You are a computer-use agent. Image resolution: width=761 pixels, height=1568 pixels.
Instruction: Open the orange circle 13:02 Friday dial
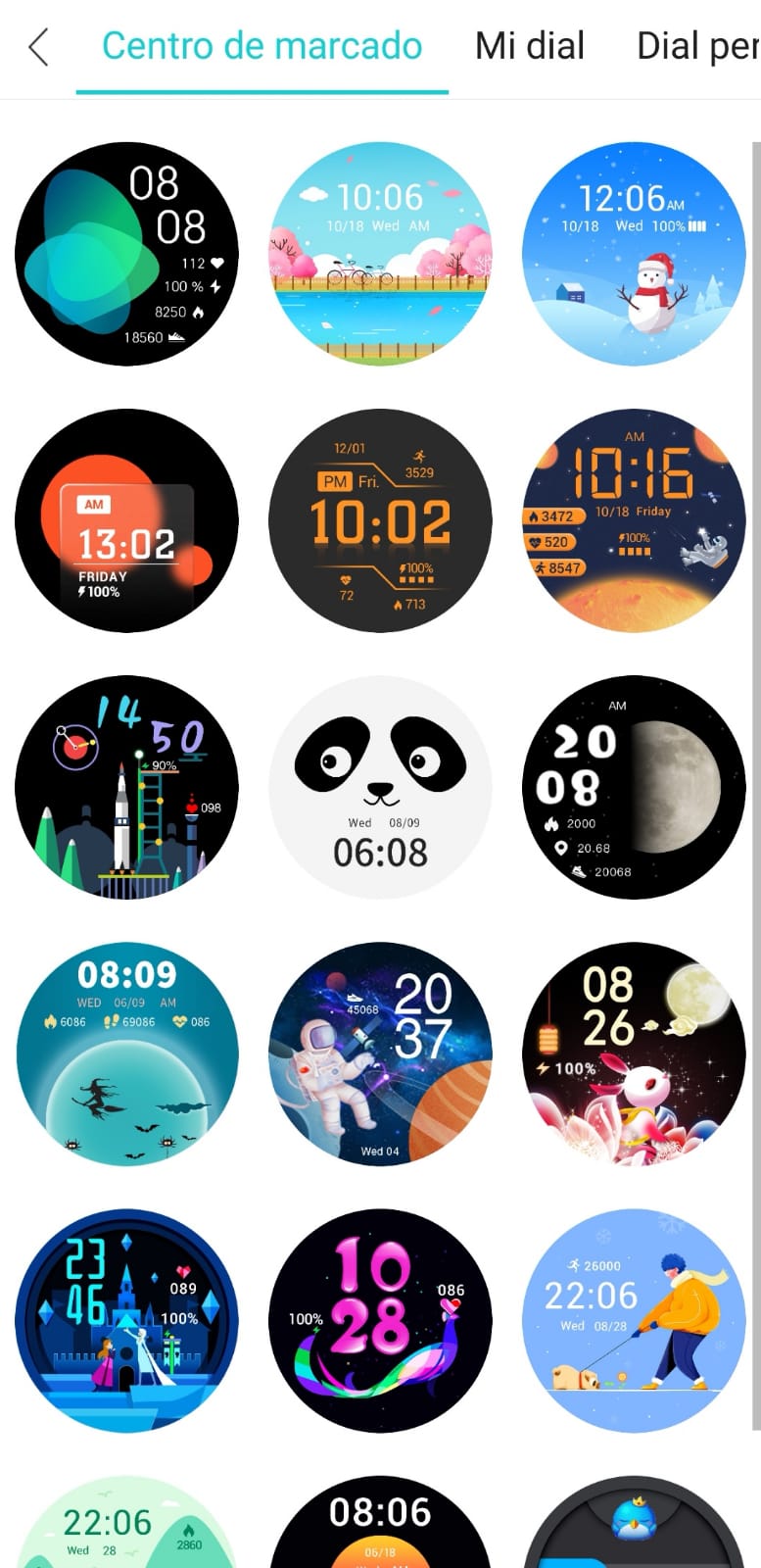point(127,520)
